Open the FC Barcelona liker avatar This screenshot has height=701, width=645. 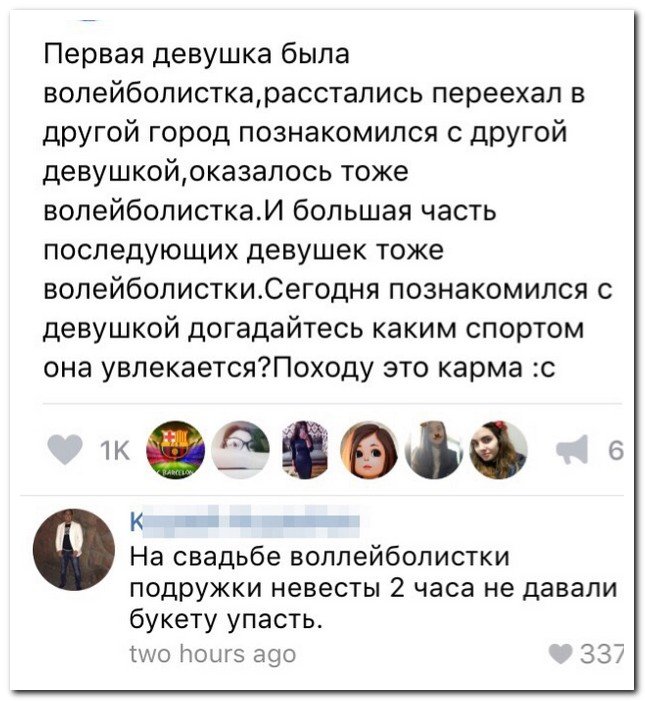click(175, 450)
